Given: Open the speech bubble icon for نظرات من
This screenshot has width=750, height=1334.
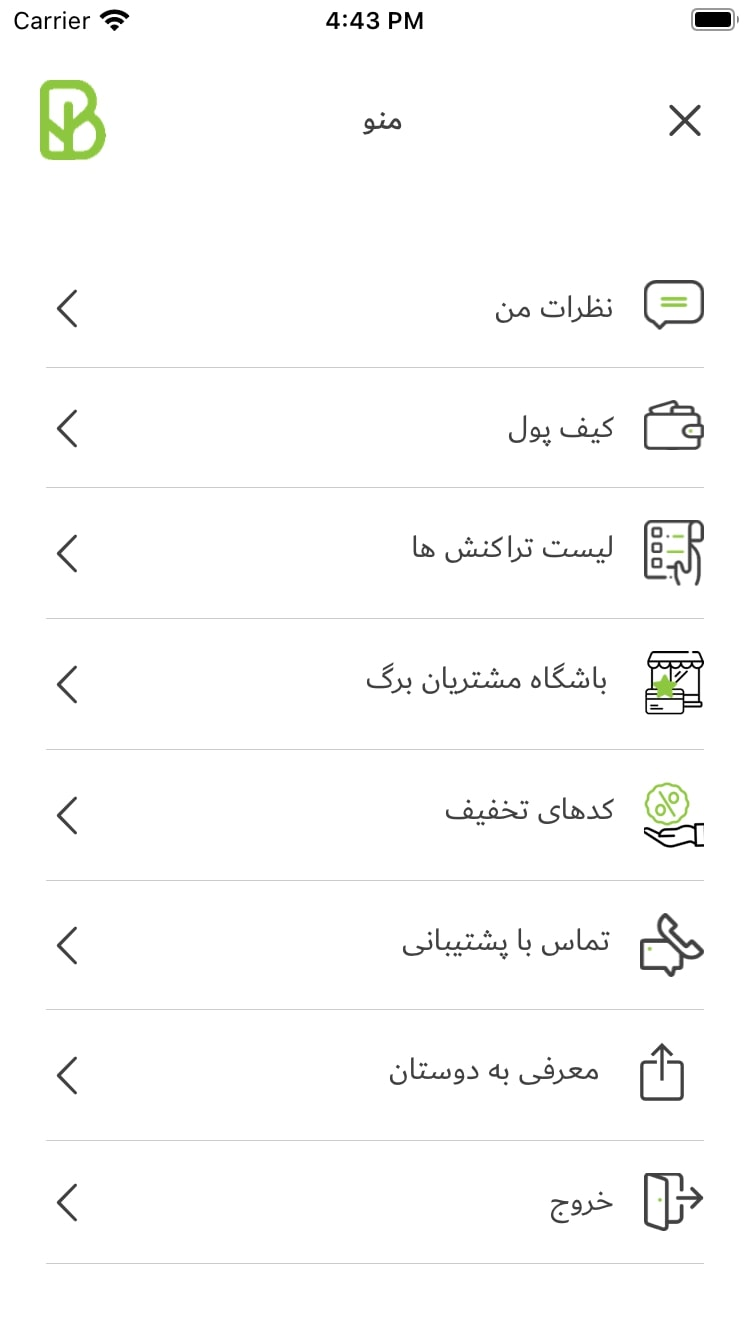Looking at the screenshot, I should 673,302.
